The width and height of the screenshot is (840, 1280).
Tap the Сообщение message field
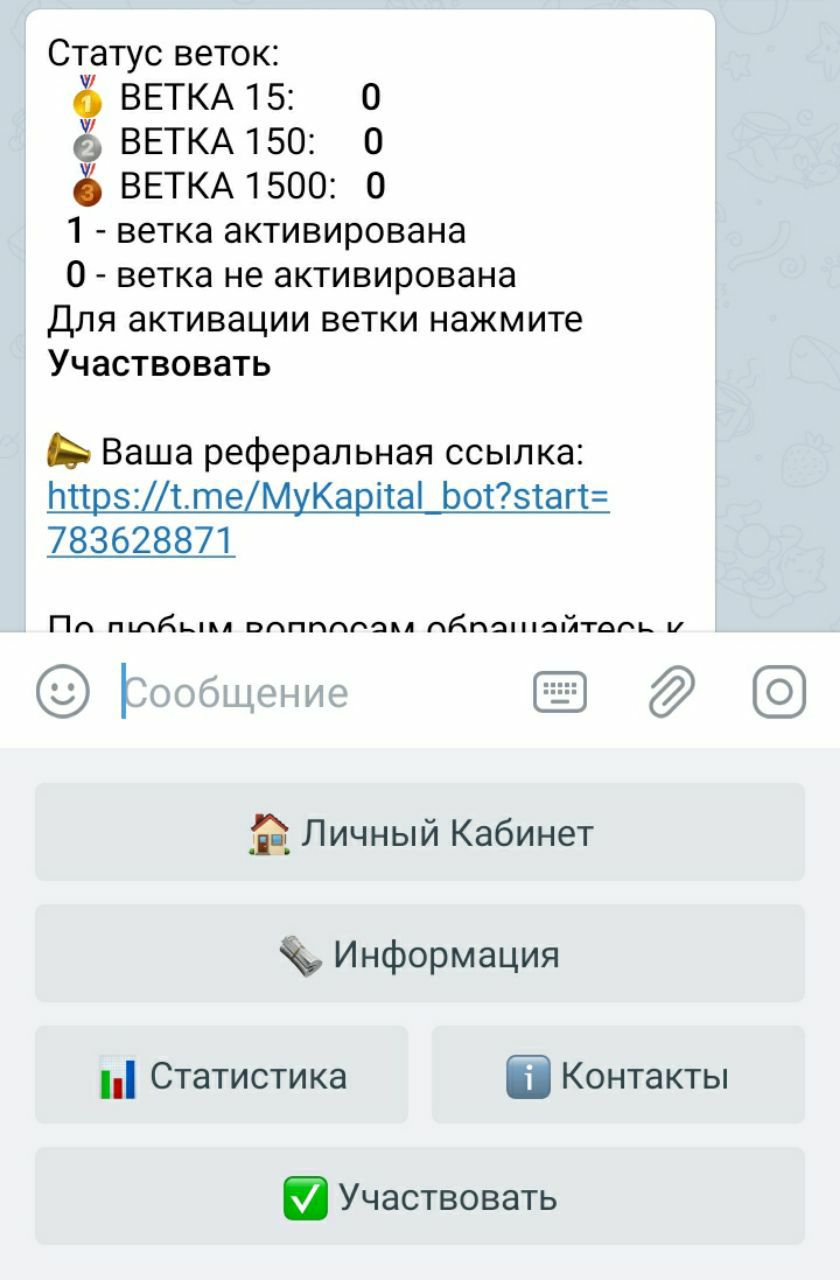click(x=320, y=692)
